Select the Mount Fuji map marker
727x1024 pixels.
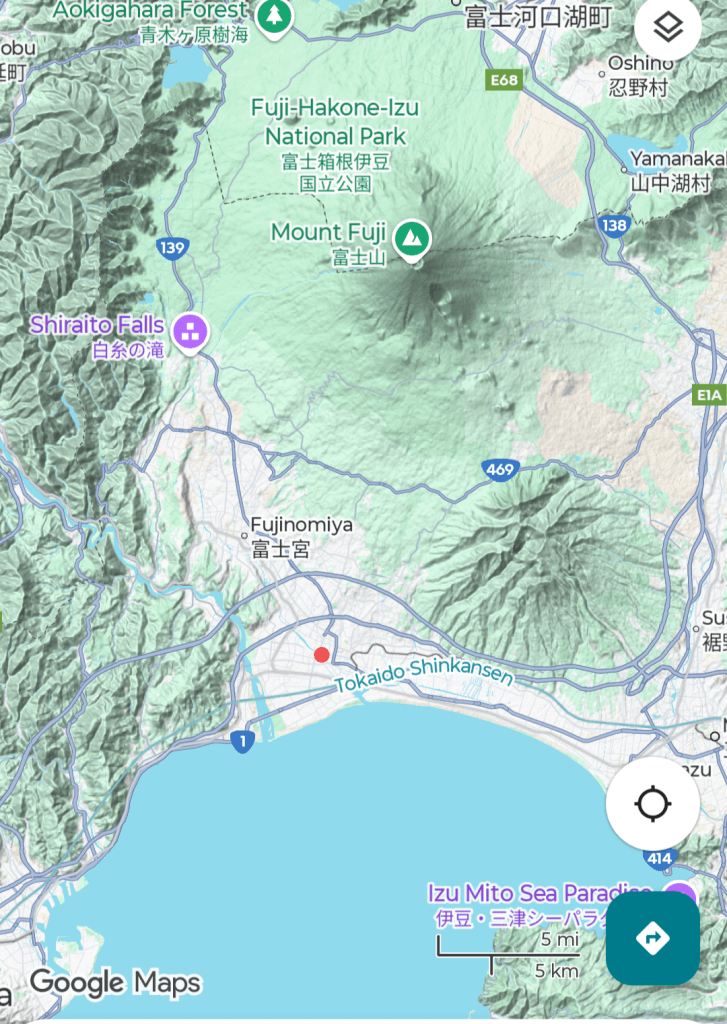(409, 238)
